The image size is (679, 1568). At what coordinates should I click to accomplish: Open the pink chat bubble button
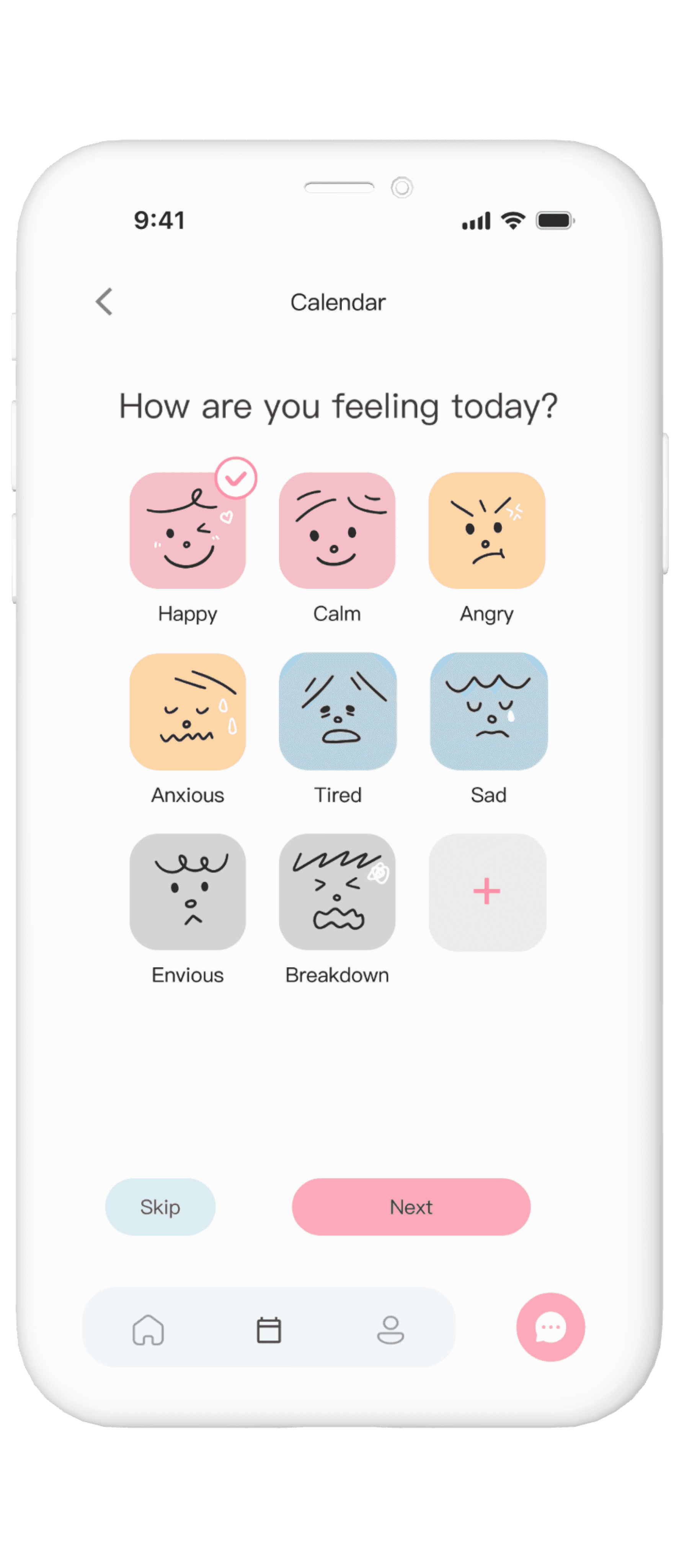click(x=550, y=1327)
